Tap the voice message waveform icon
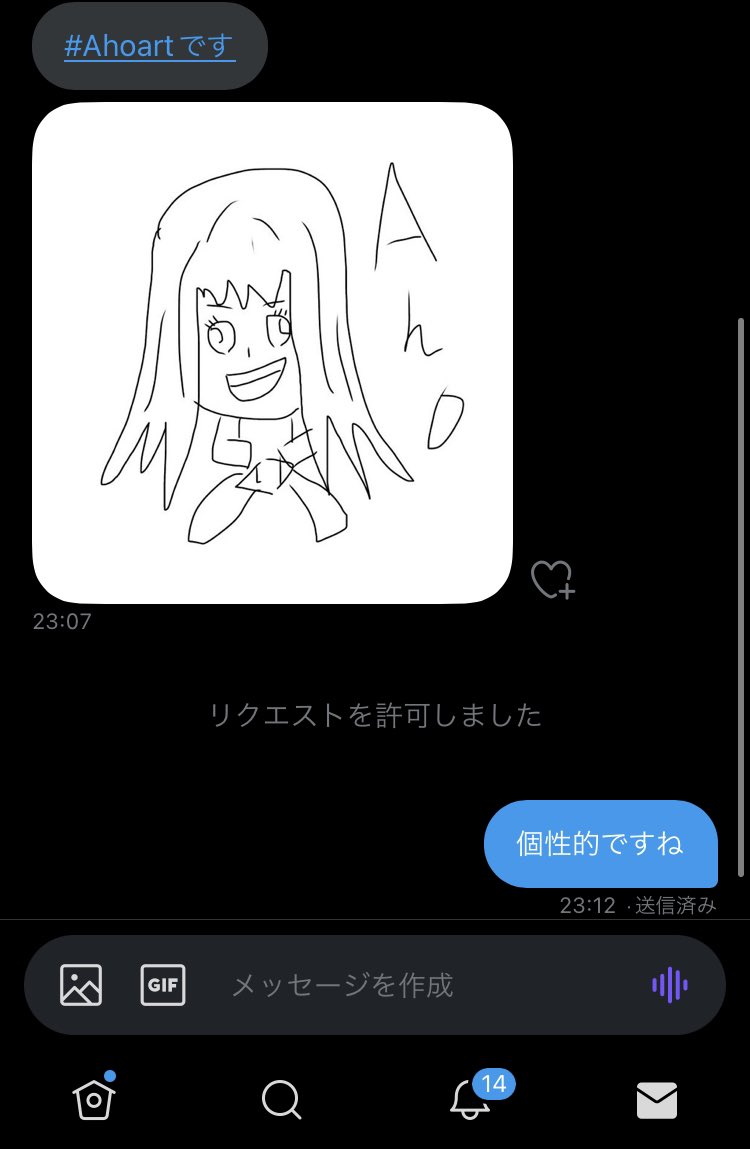This screenshot has width=750, height=1149. point(668,984)
